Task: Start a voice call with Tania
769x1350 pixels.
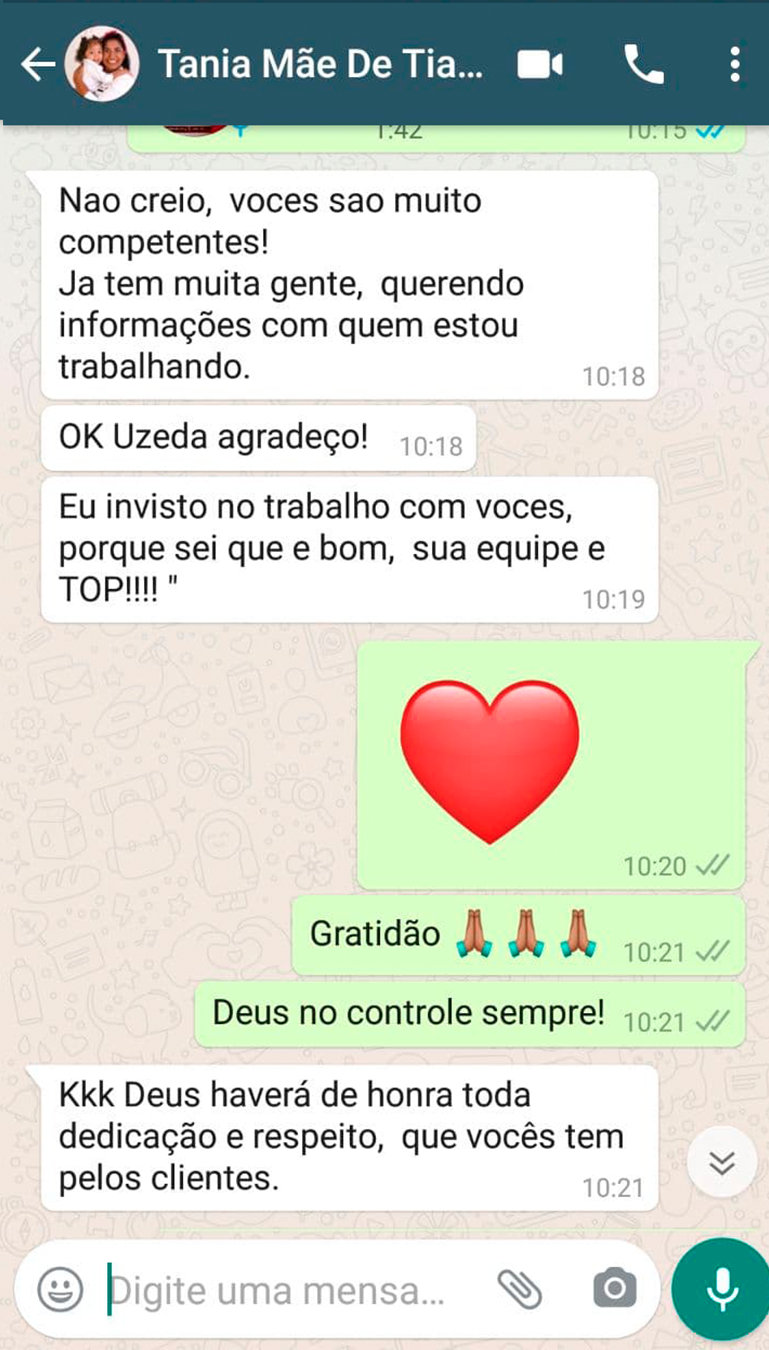Action: pyautogui.click(x=644, y=65)
